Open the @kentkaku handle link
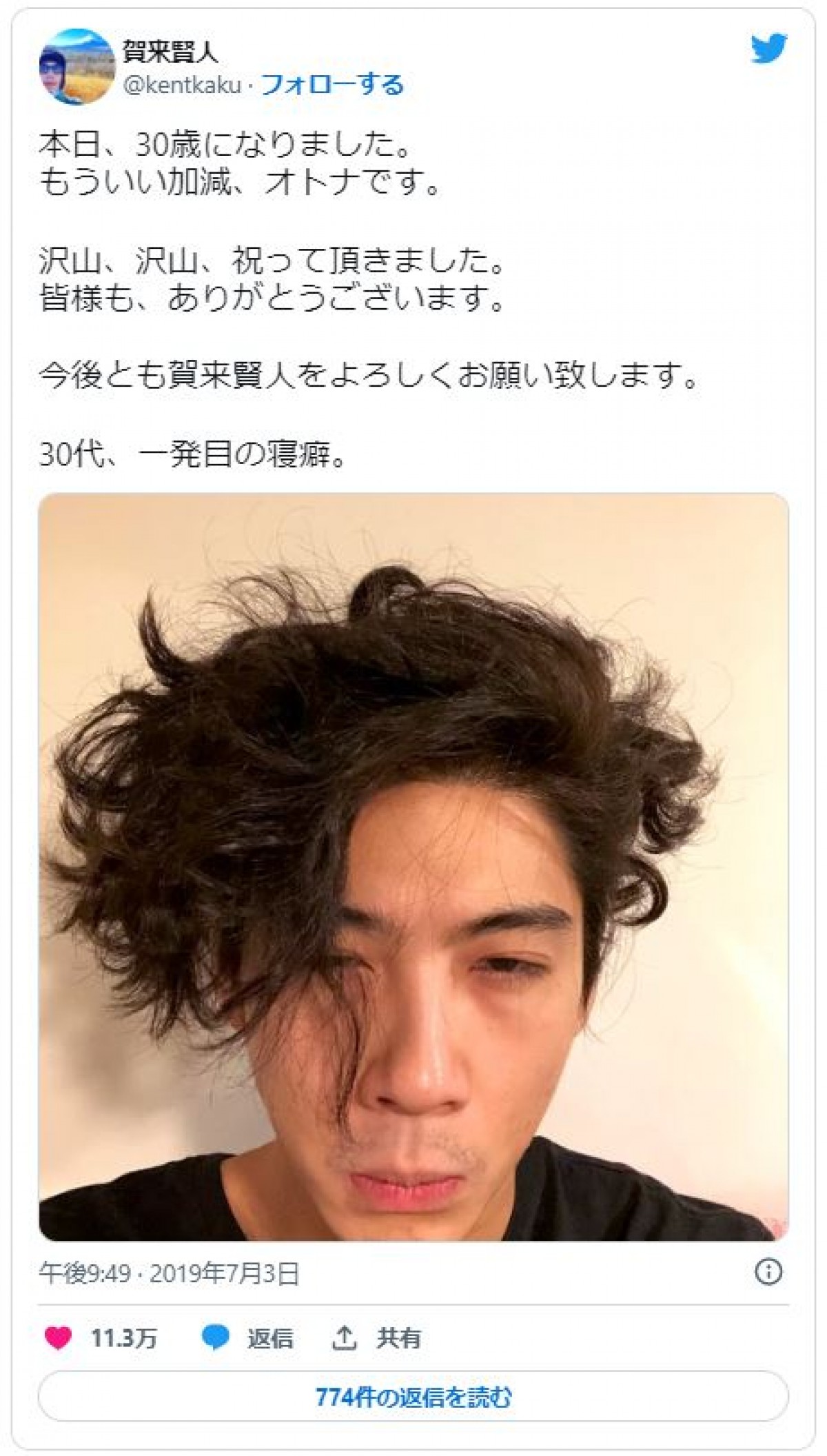 [x=182, y=85]
